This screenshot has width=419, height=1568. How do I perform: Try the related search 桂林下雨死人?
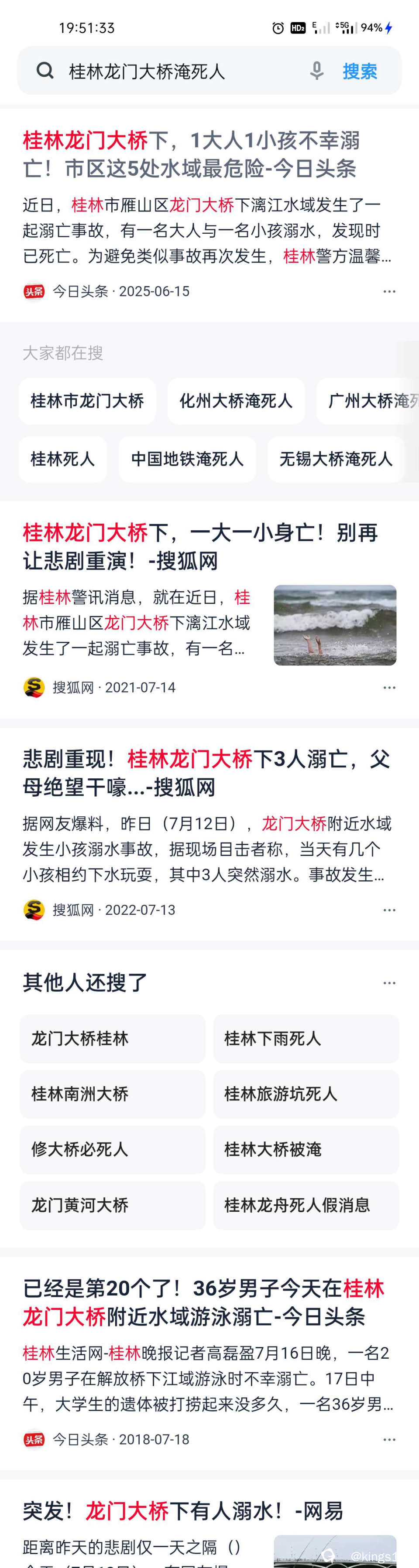tap(306, 1039)
